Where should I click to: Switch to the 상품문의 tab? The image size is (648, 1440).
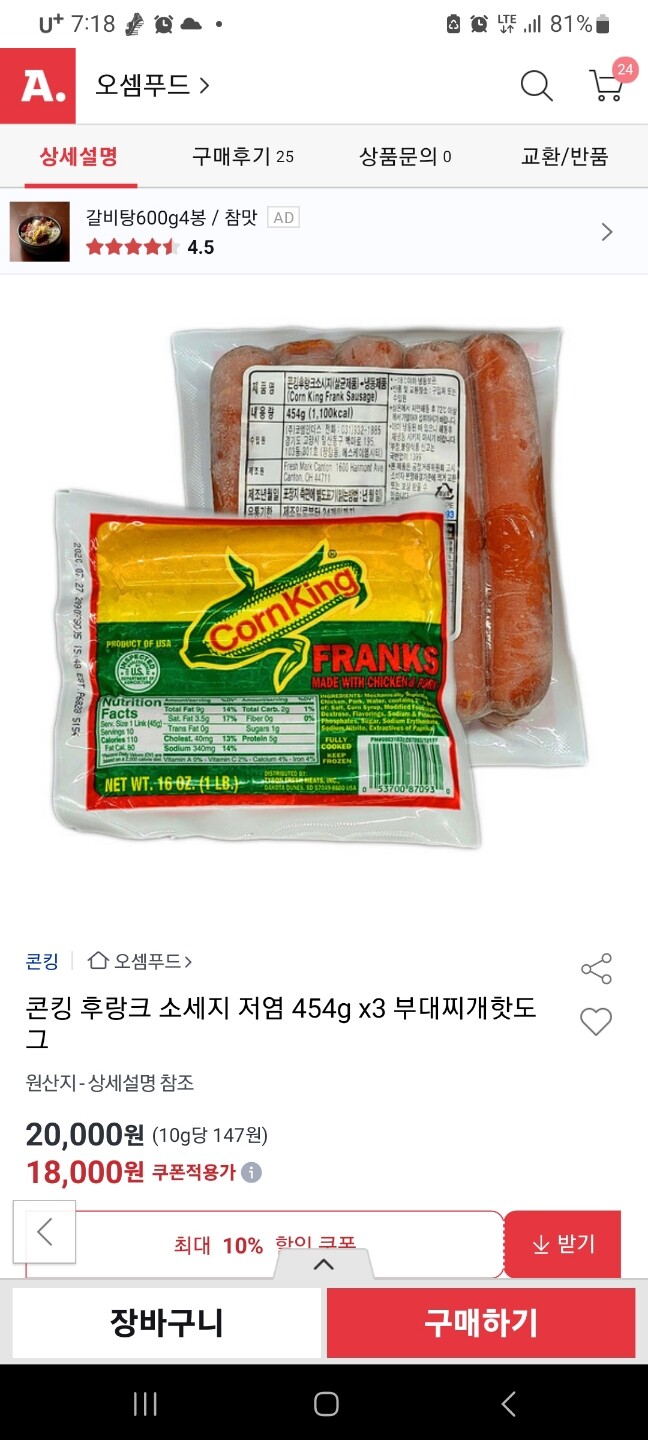tap(405, 156)
